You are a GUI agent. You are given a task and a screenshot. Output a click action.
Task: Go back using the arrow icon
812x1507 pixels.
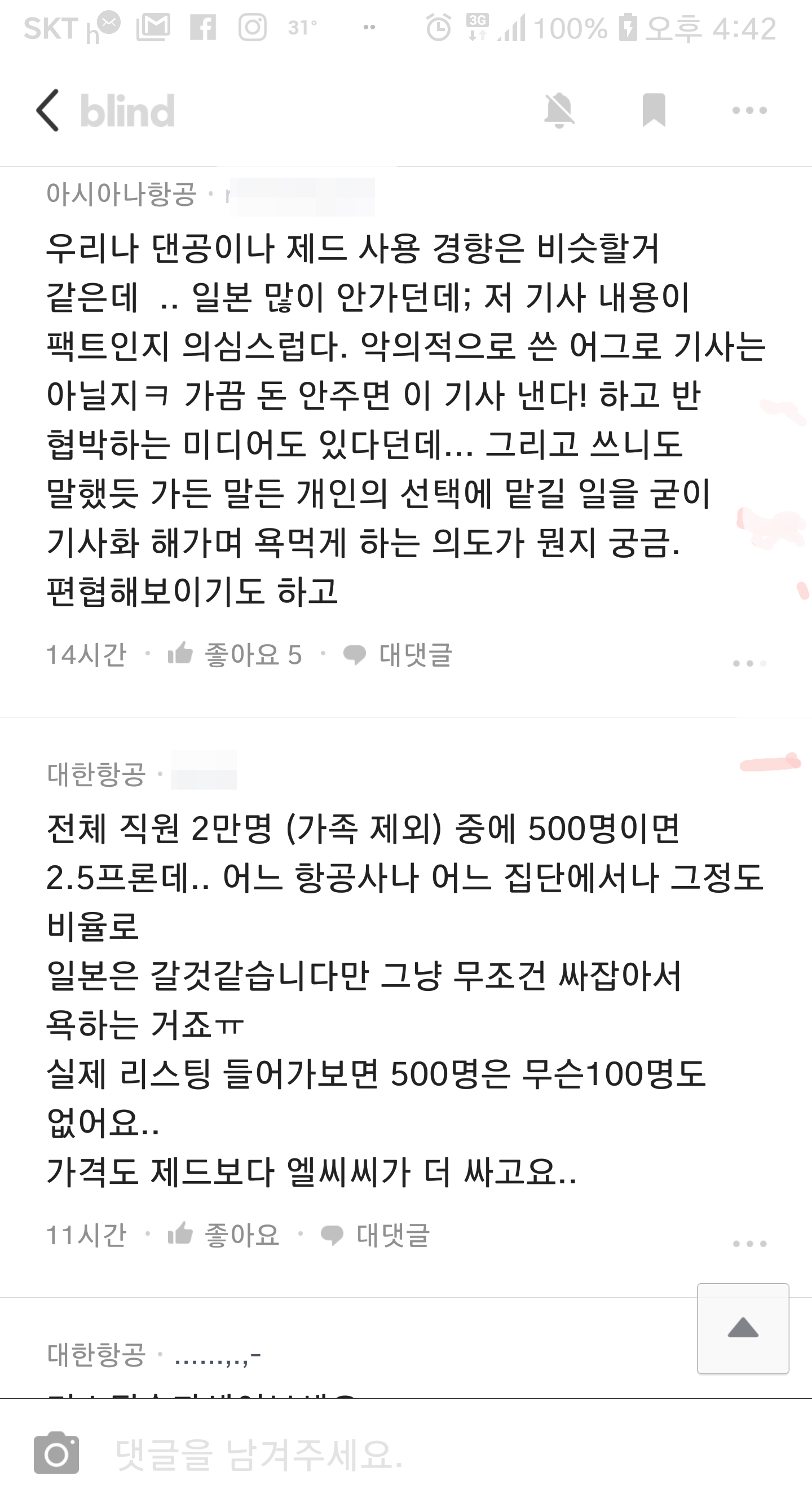(48, 110)
